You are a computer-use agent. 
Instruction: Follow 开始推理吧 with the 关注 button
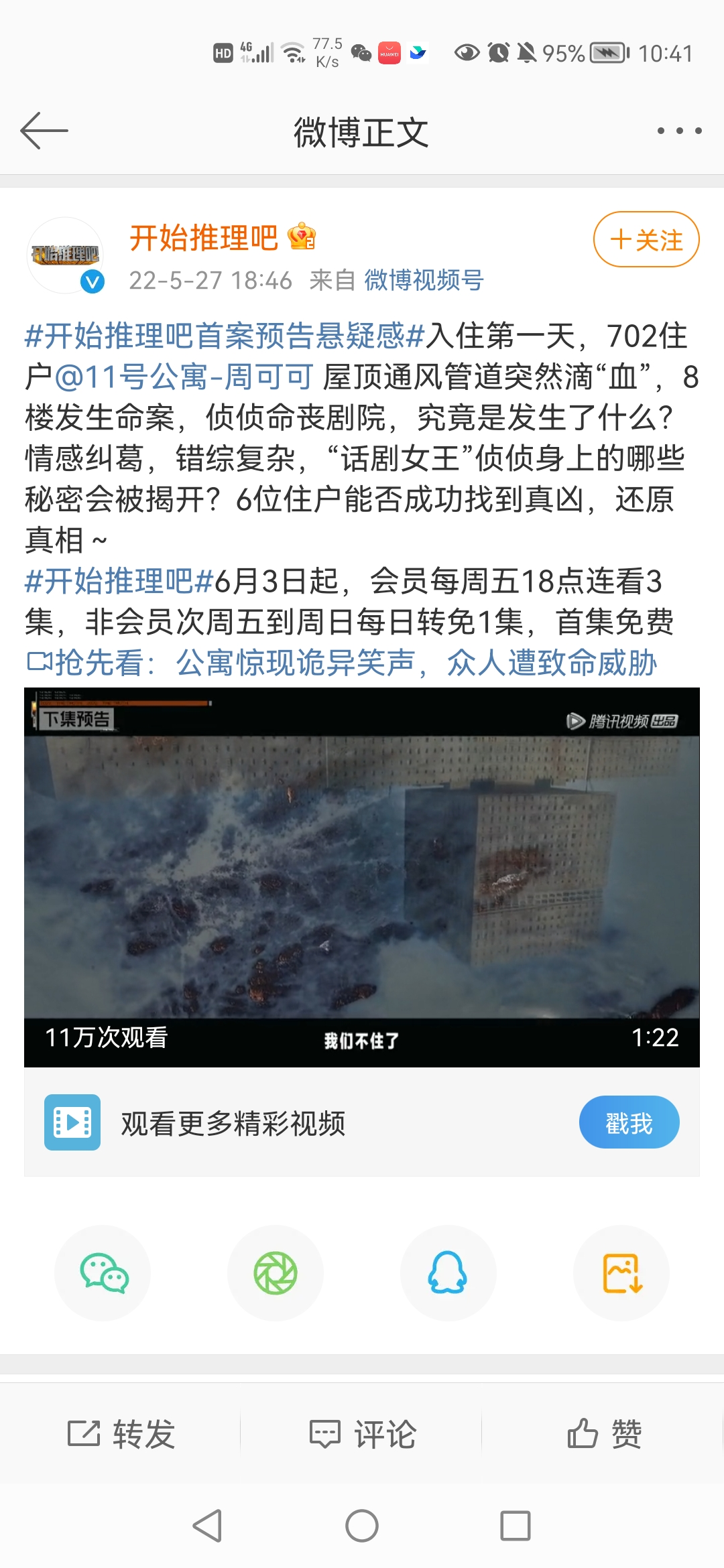pyautogui.click(x=646, y=239)
